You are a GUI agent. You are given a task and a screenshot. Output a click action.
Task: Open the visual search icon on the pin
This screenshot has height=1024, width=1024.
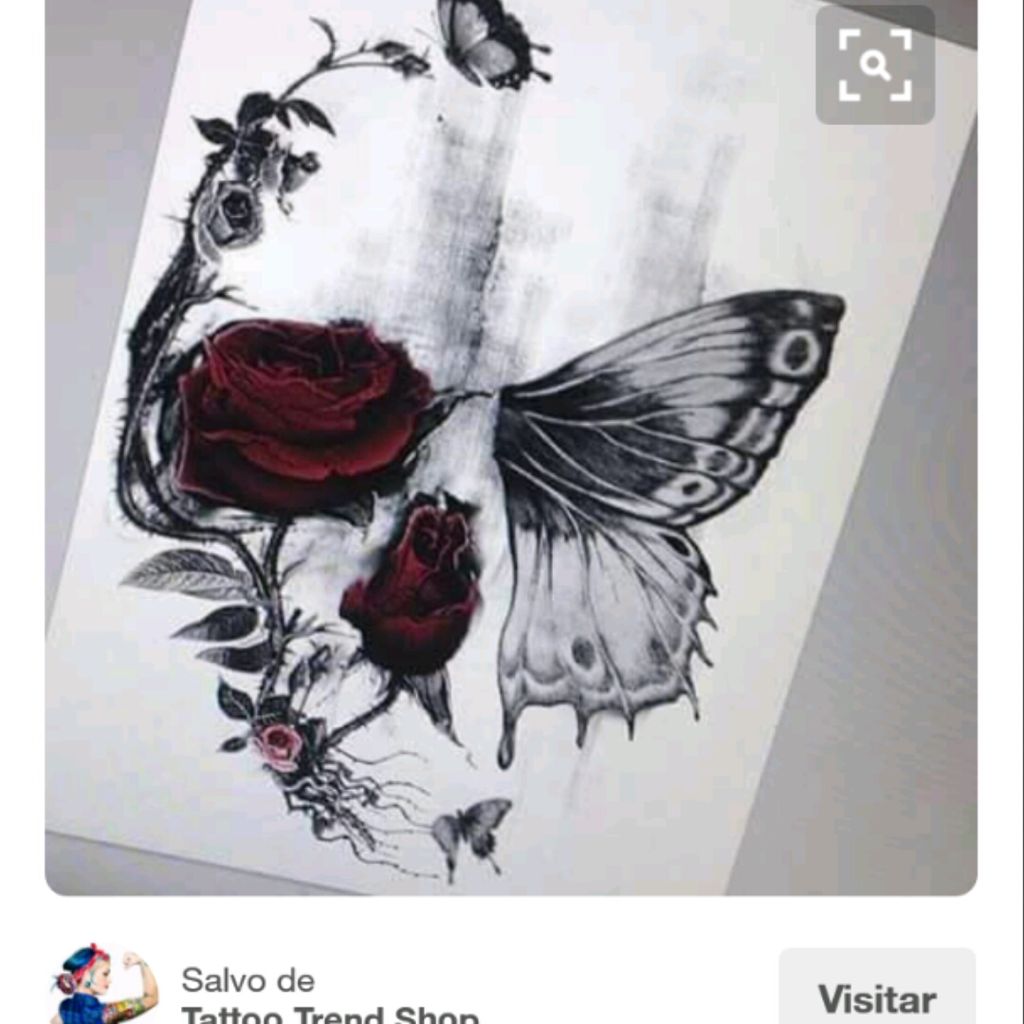point(874,65)
